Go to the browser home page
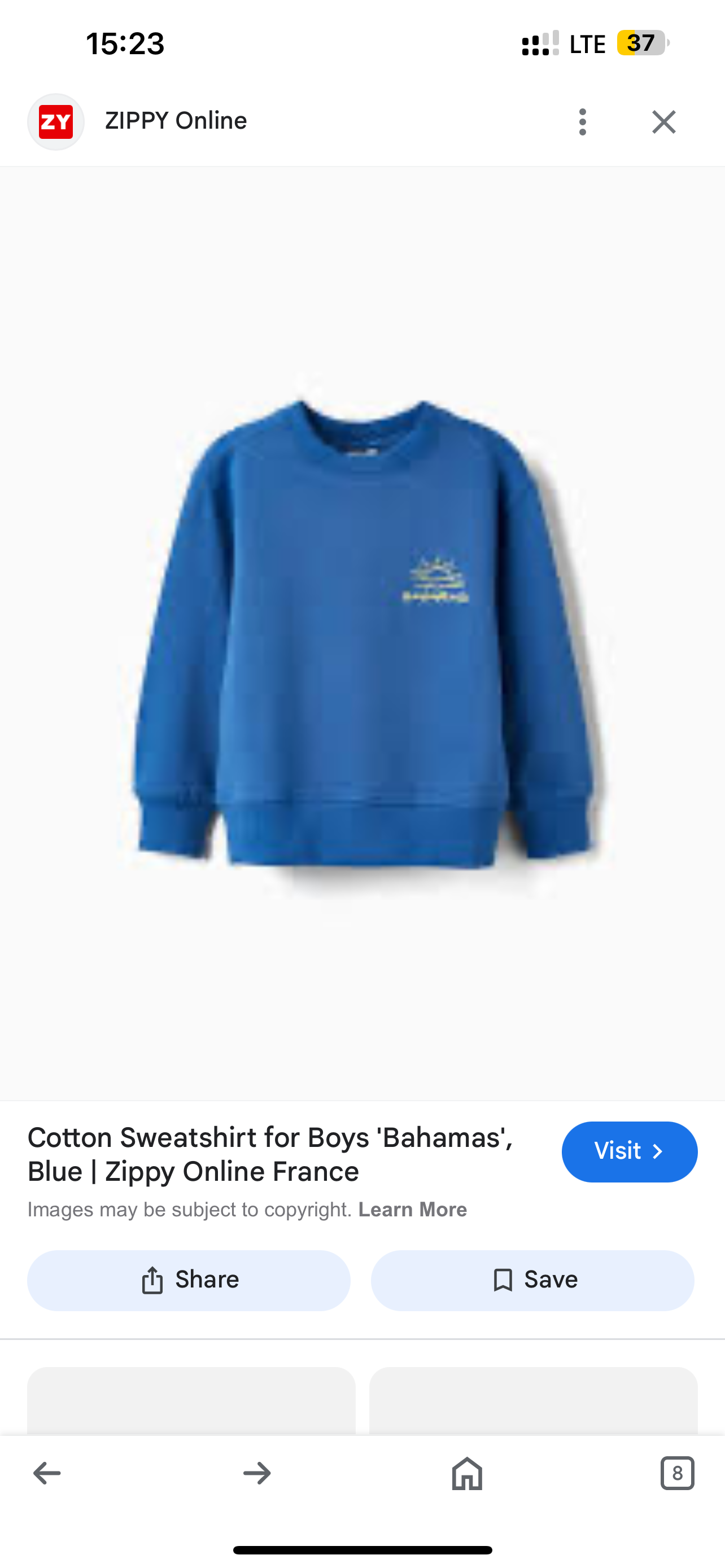 point(467,1473)
